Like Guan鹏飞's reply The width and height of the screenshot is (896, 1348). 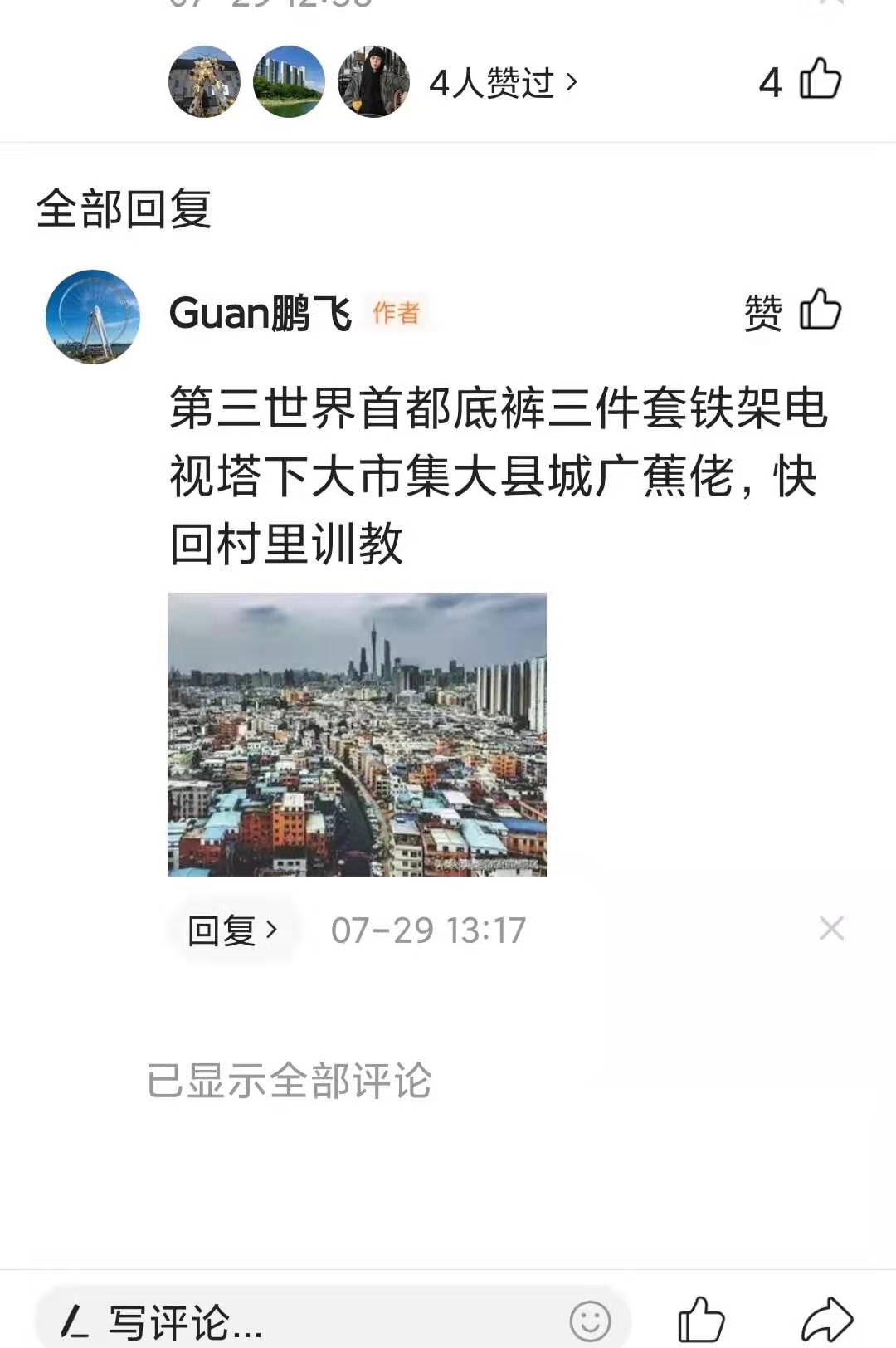tap(819, 311)
